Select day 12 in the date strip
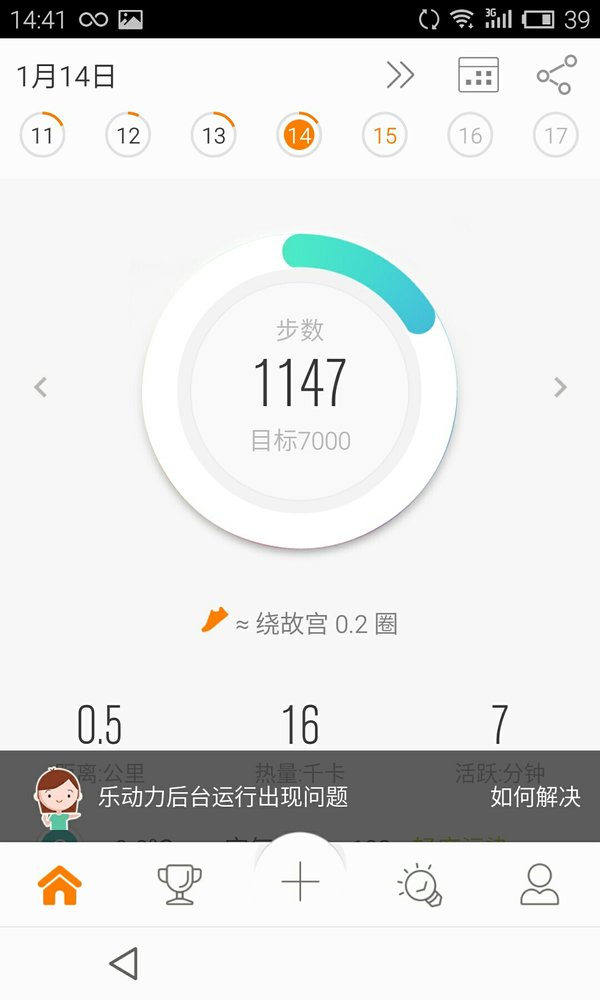600x1000 pixels. click(x=128, y=135)
